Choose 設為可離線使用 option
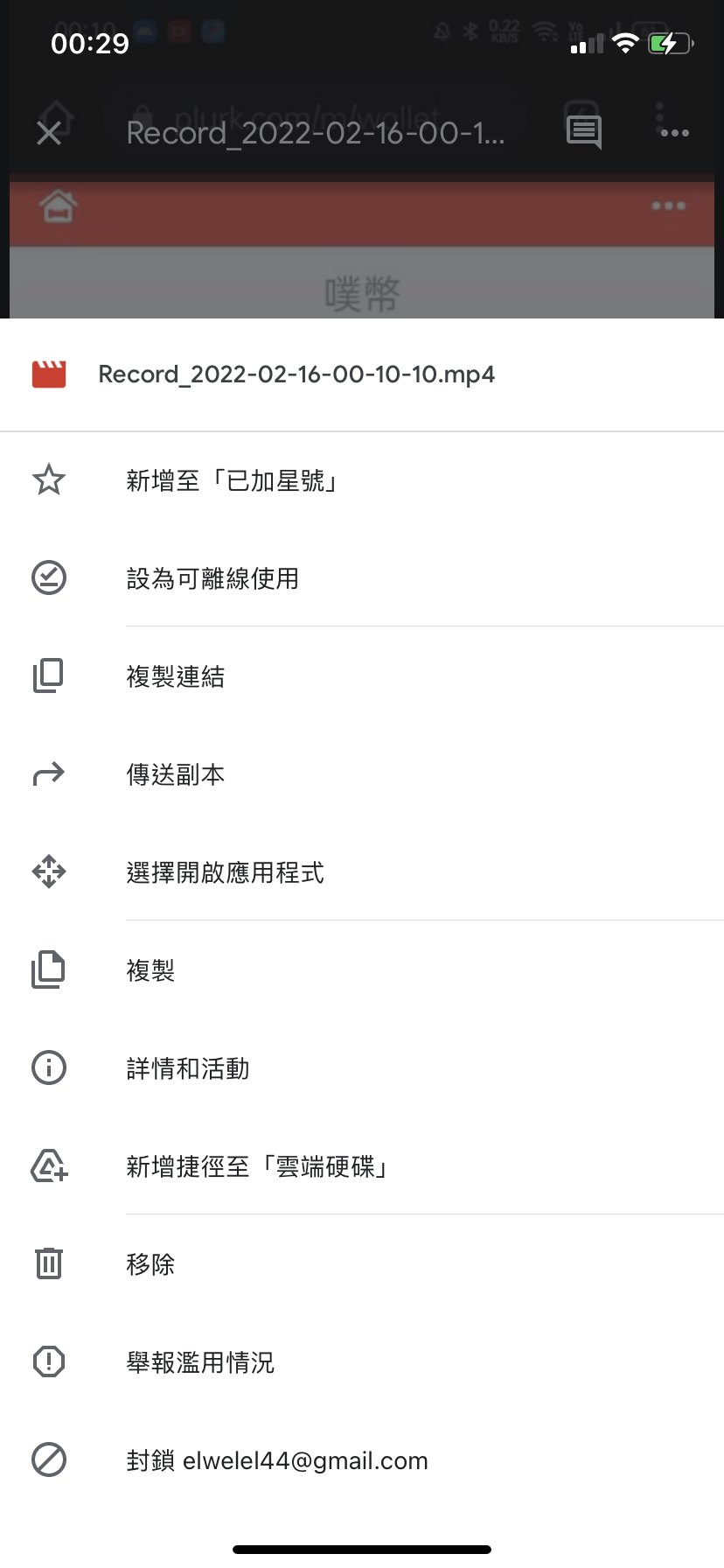 (x=362, y=577)
